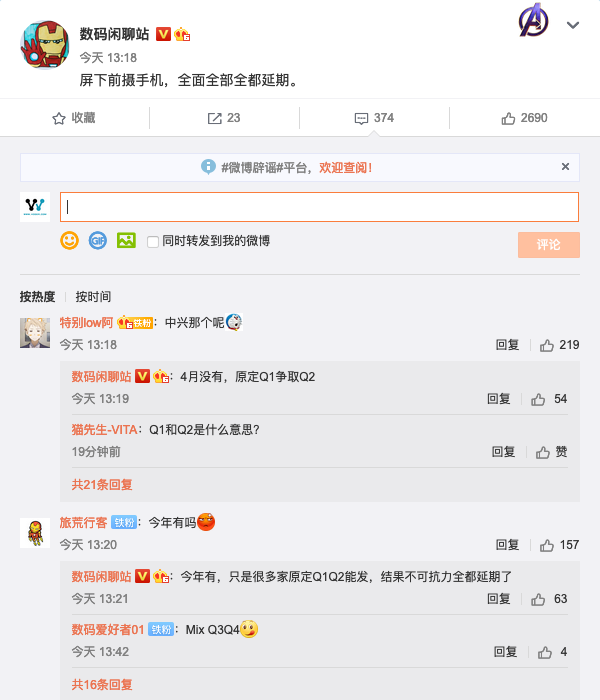600x700 pixels.
Task: Reply to 猫先生-VITA's comment
Action: coord(503,452)
